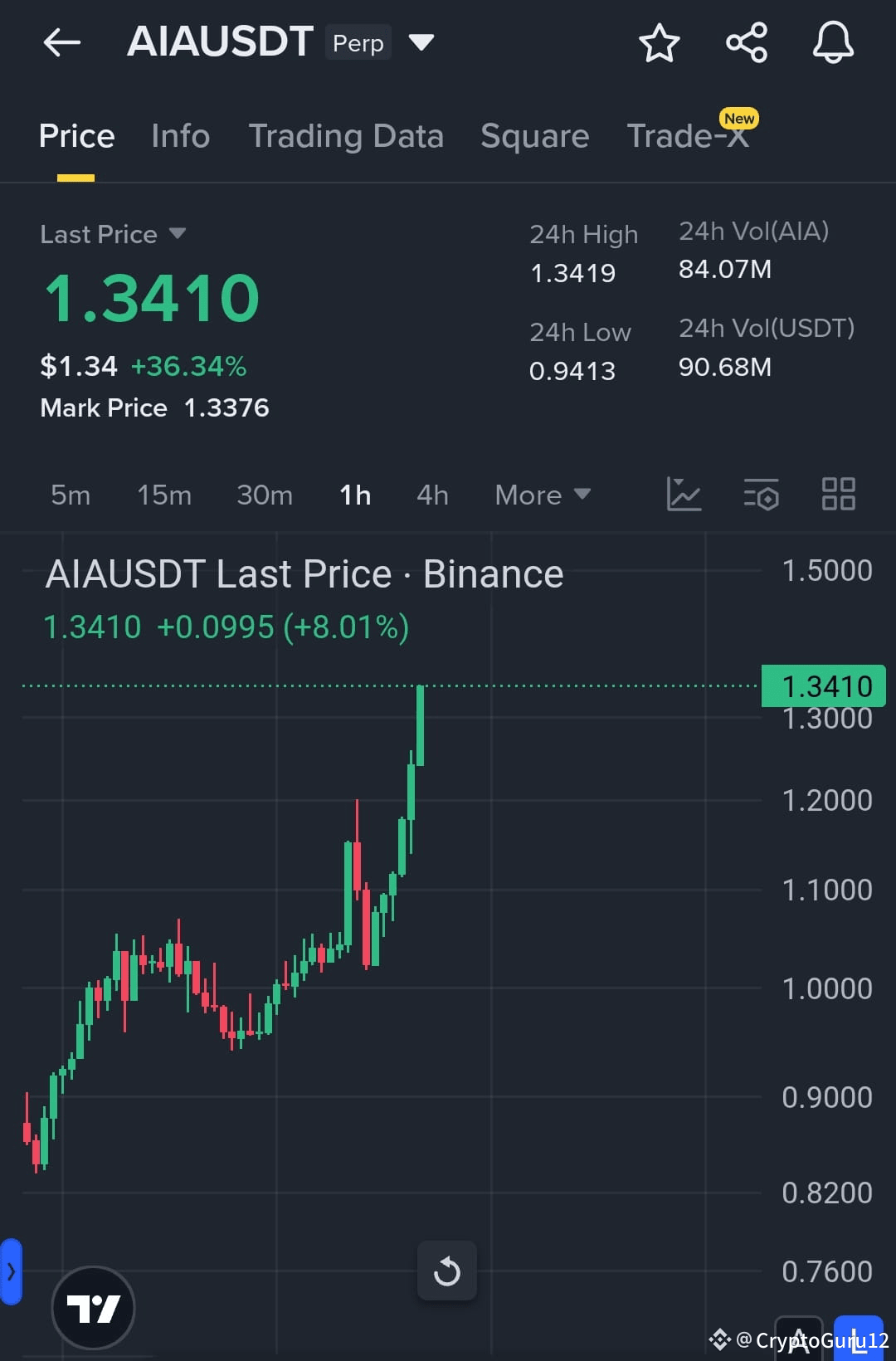Tap the back arrow in the header
Image resolution: width=896 pixels, height=1361 pixels.
(x=61, y=42)
